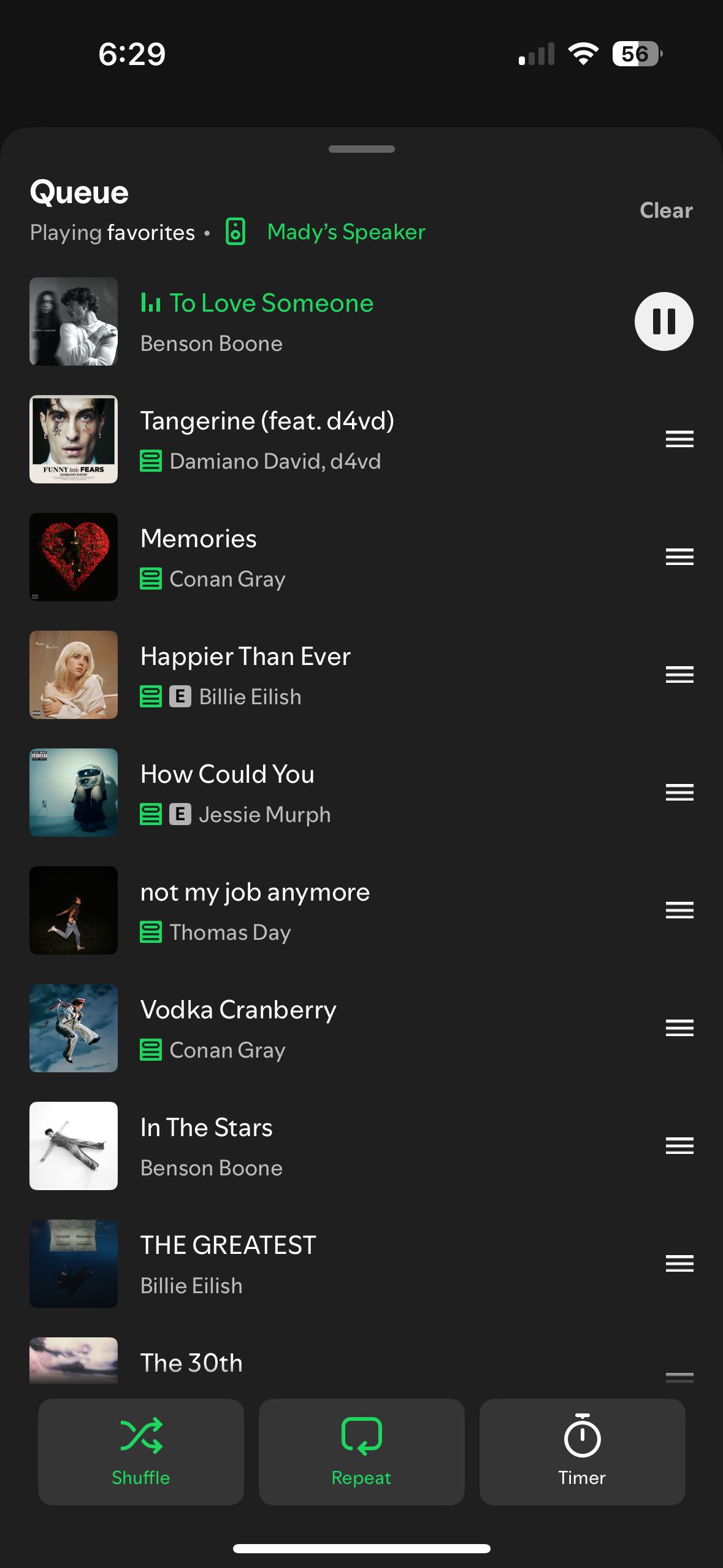Open Mady's Speaker device picker
This screenshot has width=723, height=1568.
345,232
